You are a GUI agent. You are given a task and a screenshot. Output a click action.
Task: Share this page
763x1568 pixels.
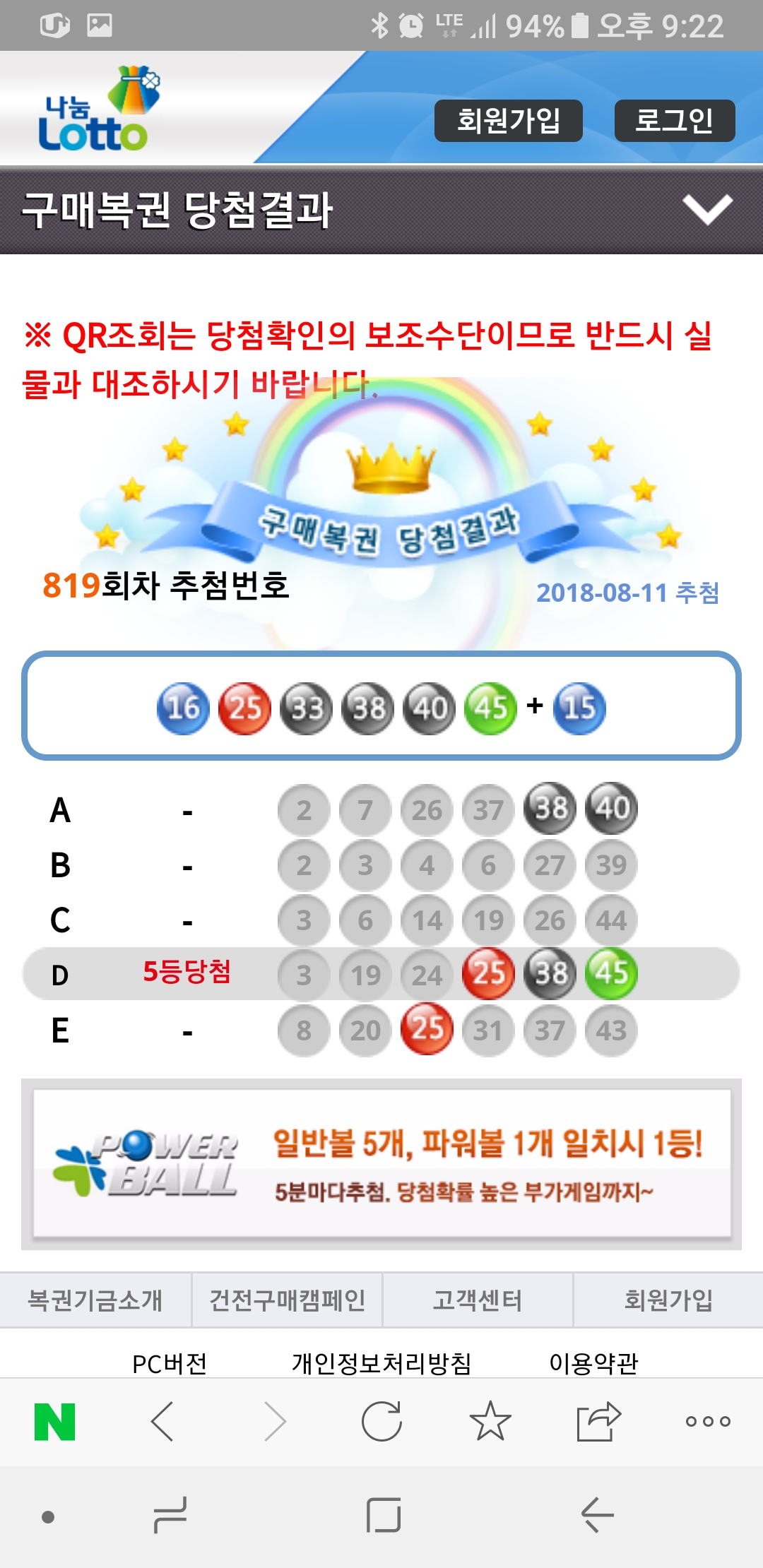[598, 1421]
